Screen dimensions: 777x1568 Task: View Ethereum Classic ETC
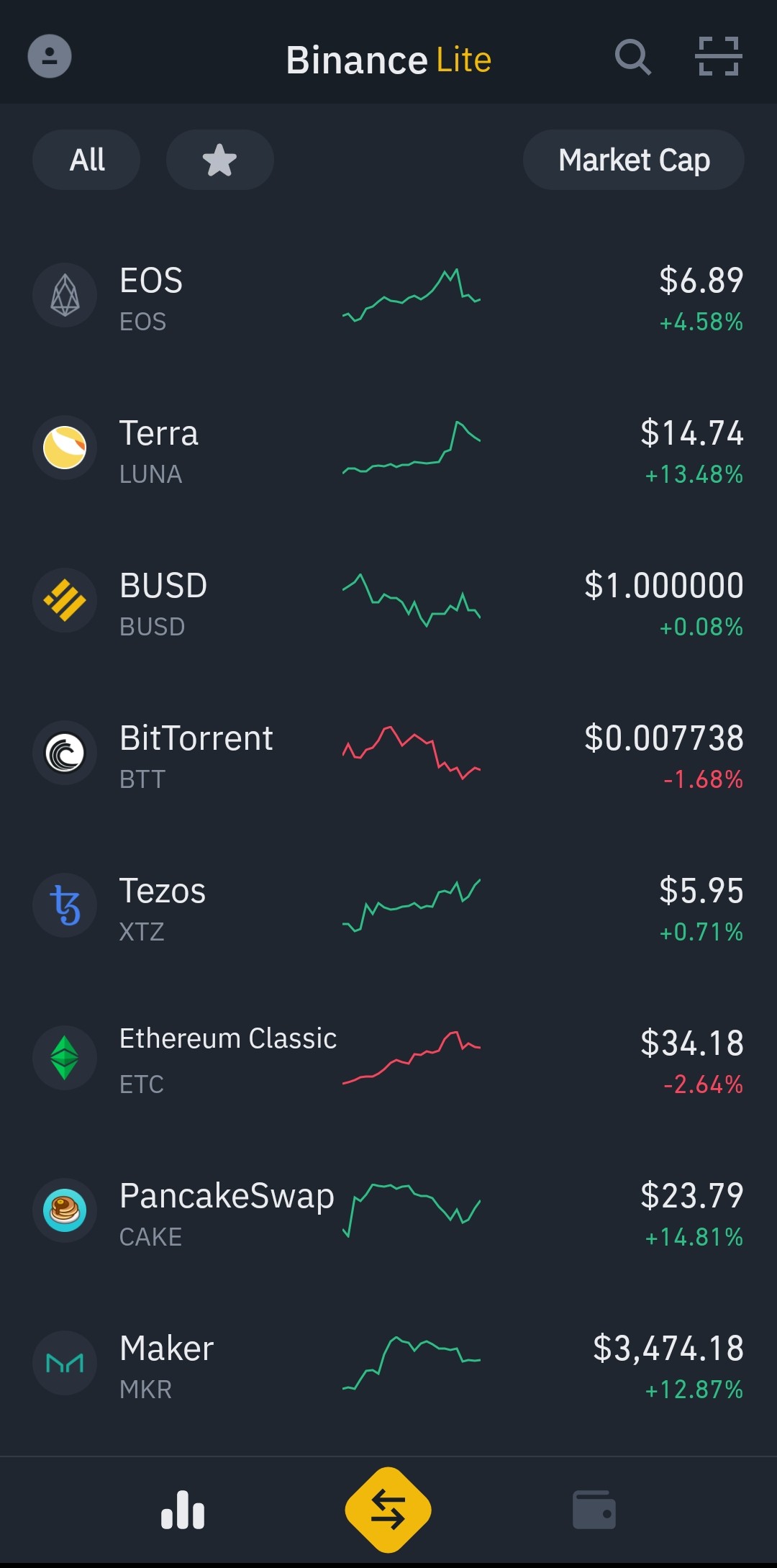coord(388,1059)
